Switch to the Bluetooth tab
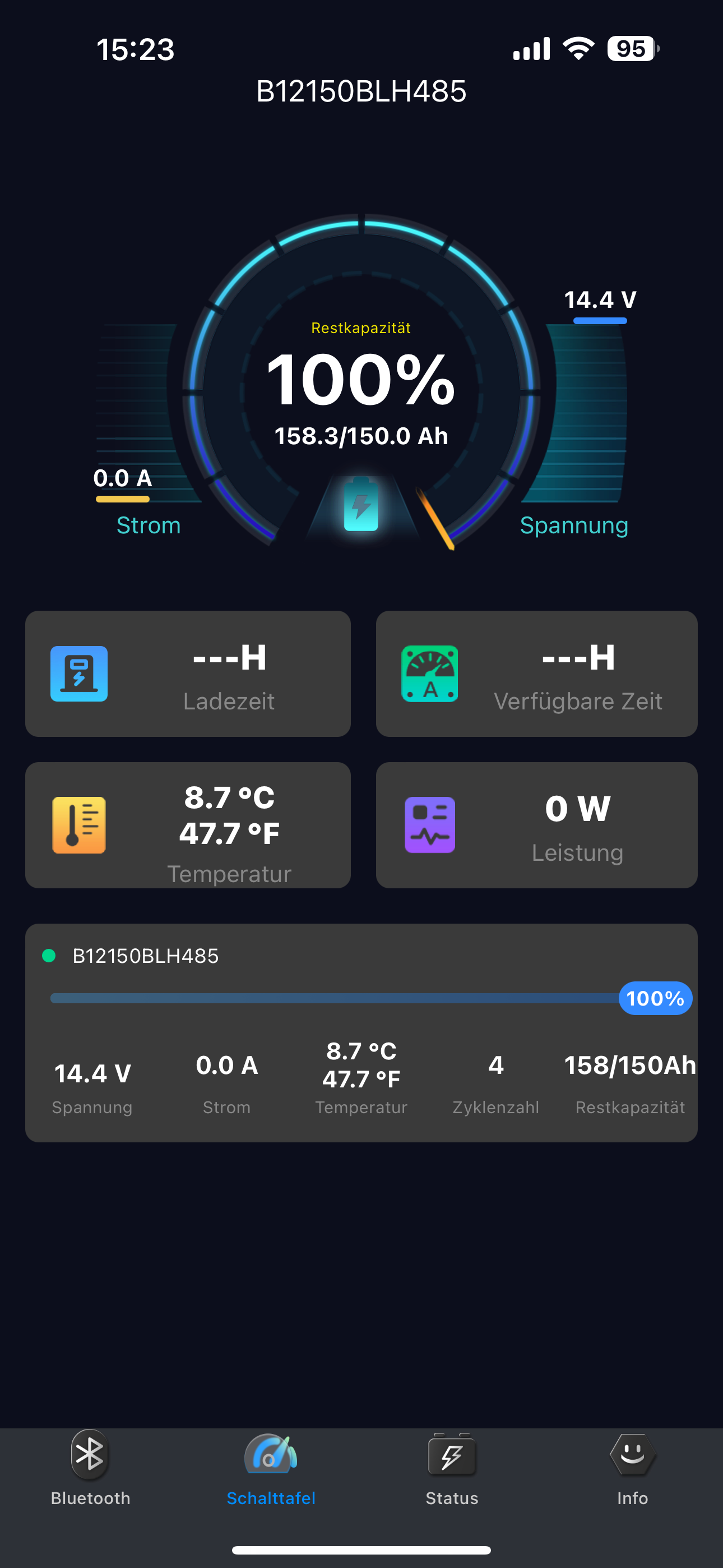This screenshot has height=1568, width=723. 90,1469
